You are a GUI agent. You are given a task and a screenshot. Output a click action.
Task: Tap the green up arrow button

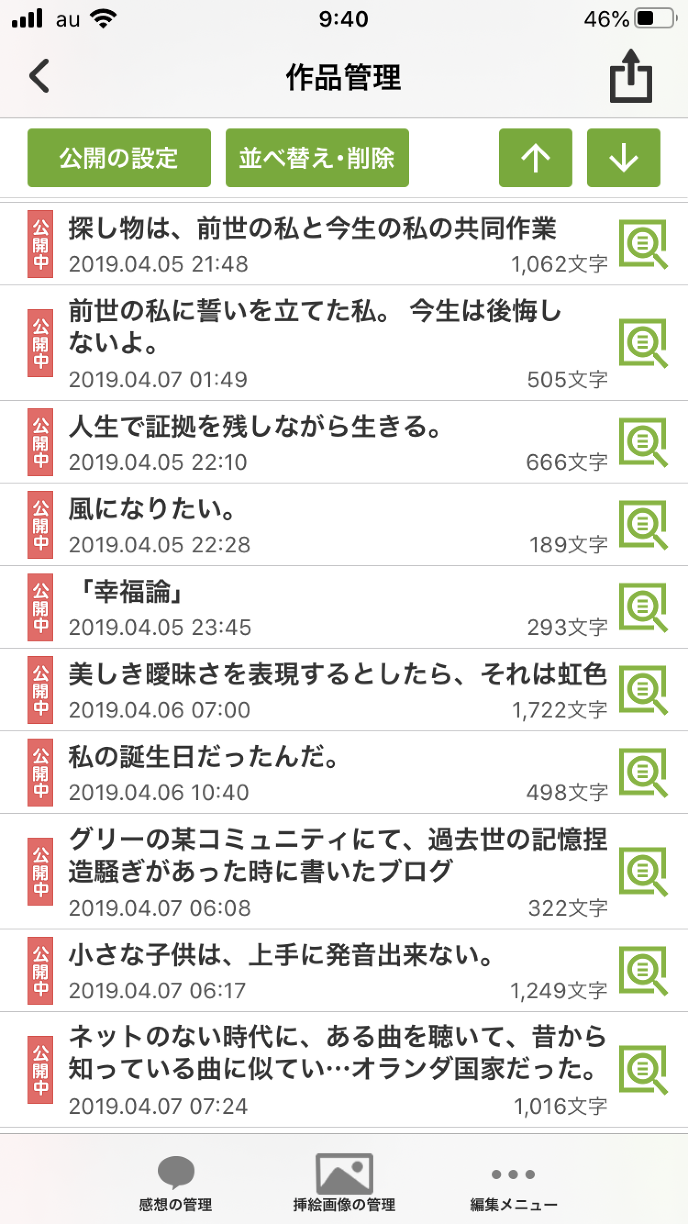coord(535,158)
